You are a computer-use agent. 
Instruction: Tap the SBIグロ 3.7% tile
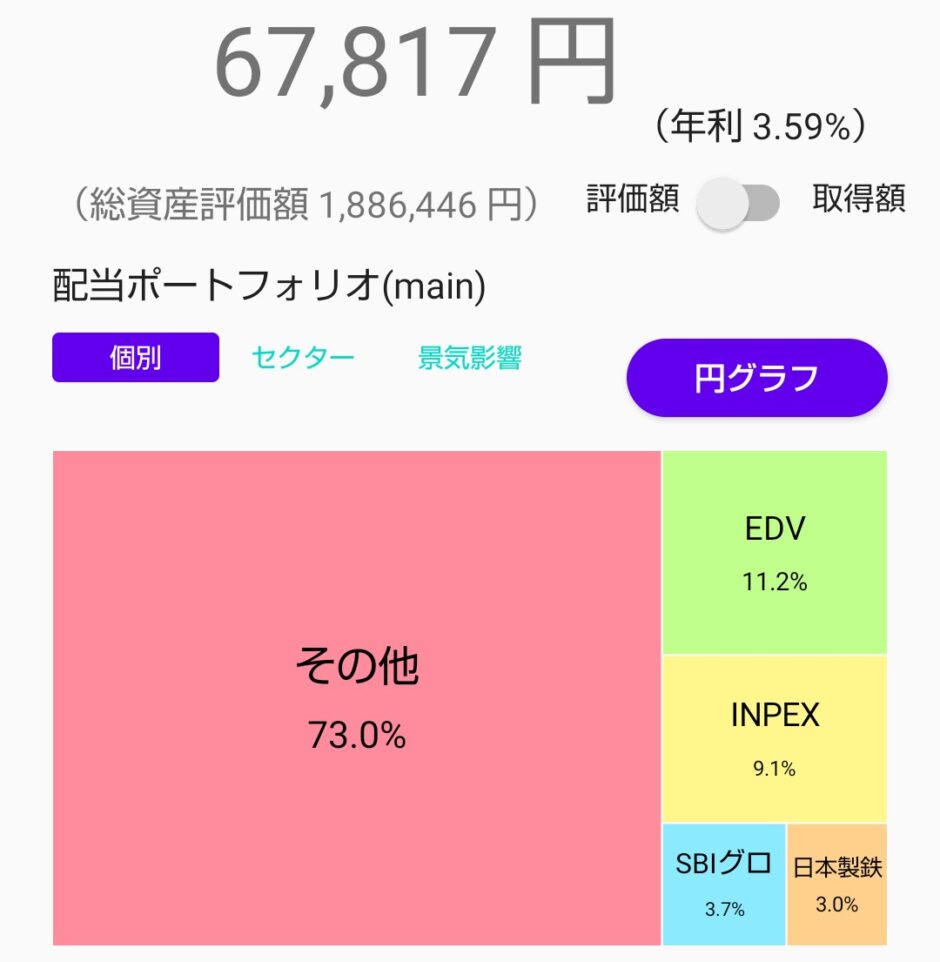click(x=724, y=884)
